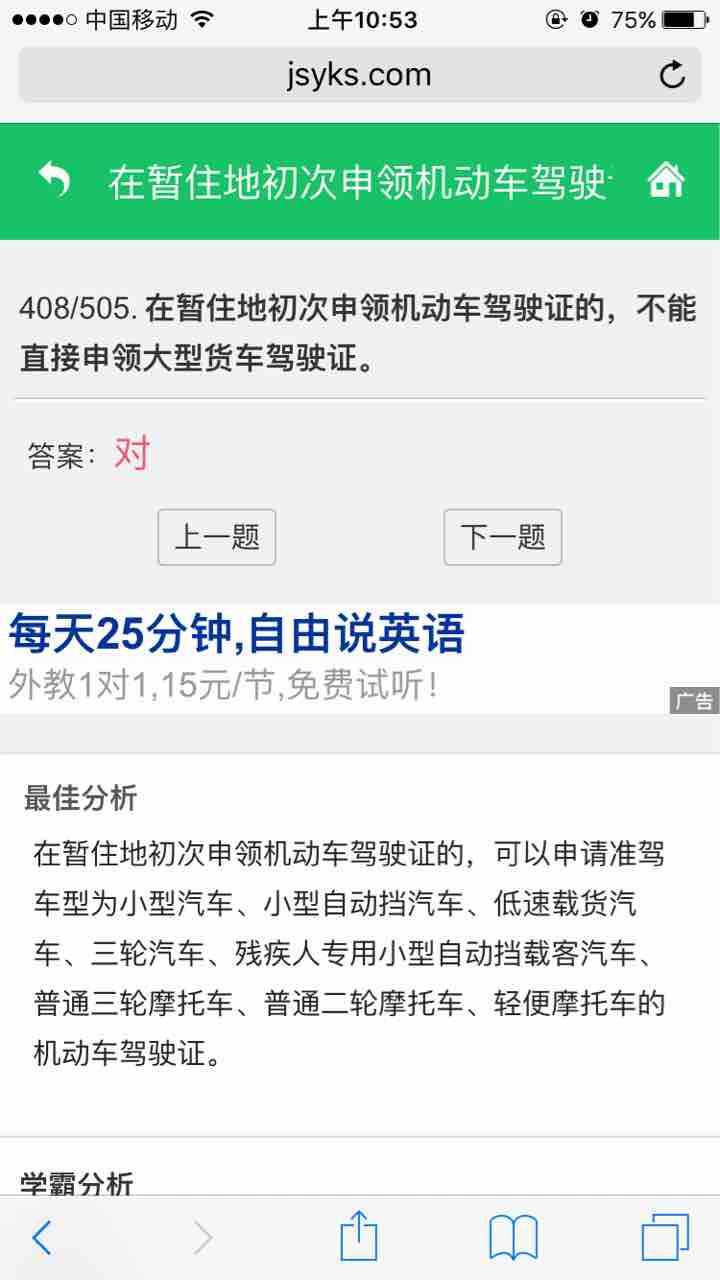Image resolution: width=720 pixels, height=1280 pixels.
Task: Open Safari bookmarks
Action: (513, 1238)
